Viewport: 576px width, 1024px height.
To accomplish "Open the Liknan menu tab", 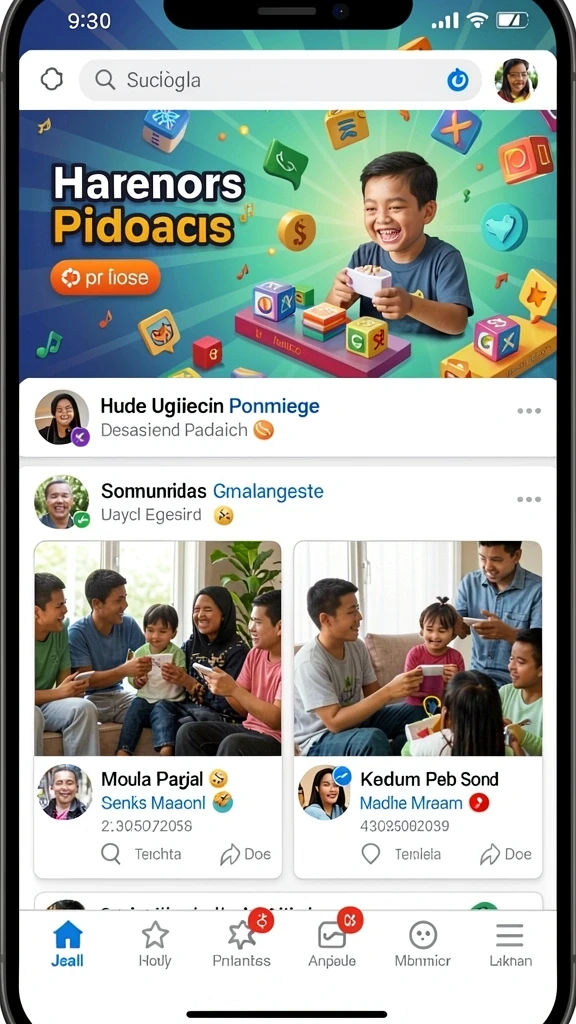I will coord(510,944).
